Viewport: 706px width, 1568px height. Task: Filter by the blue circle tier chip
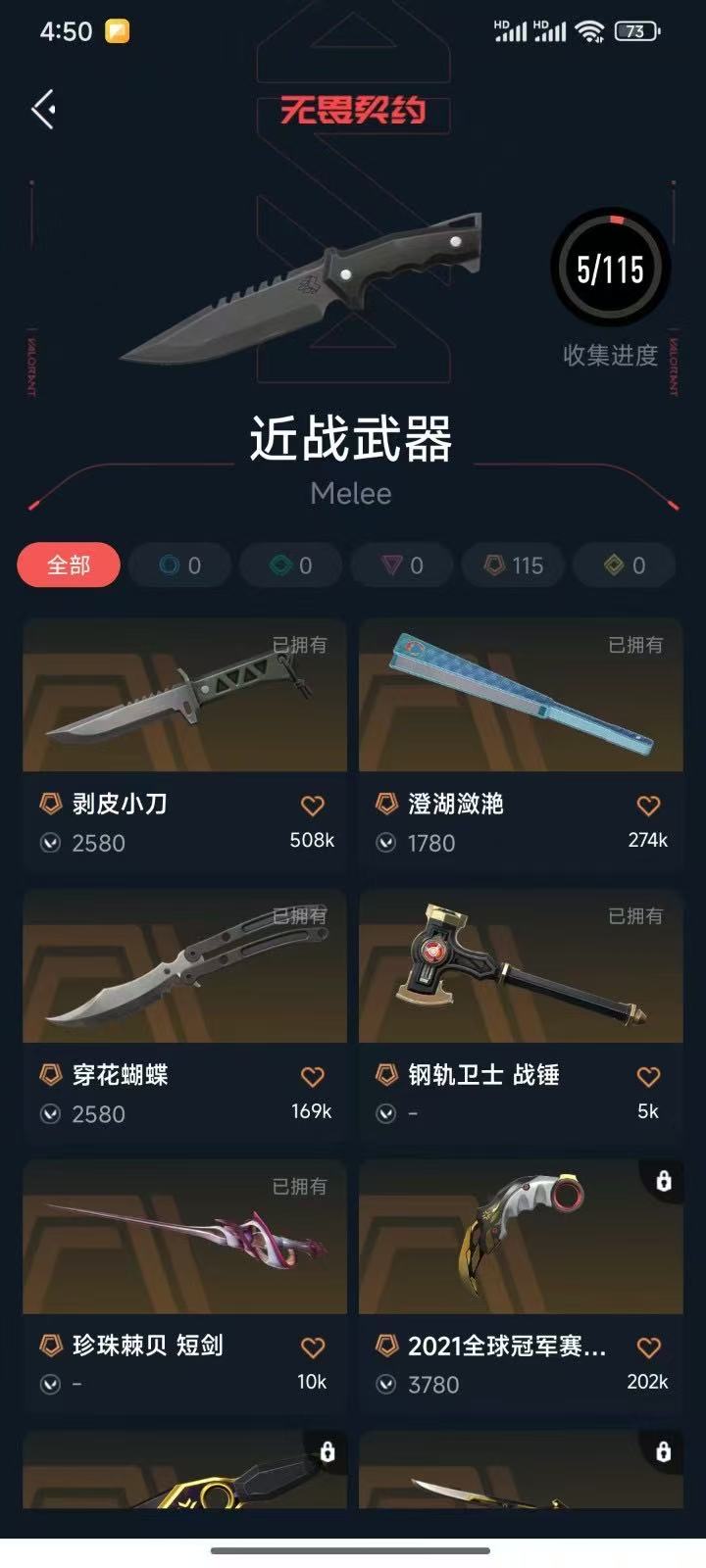coord(180,565)
